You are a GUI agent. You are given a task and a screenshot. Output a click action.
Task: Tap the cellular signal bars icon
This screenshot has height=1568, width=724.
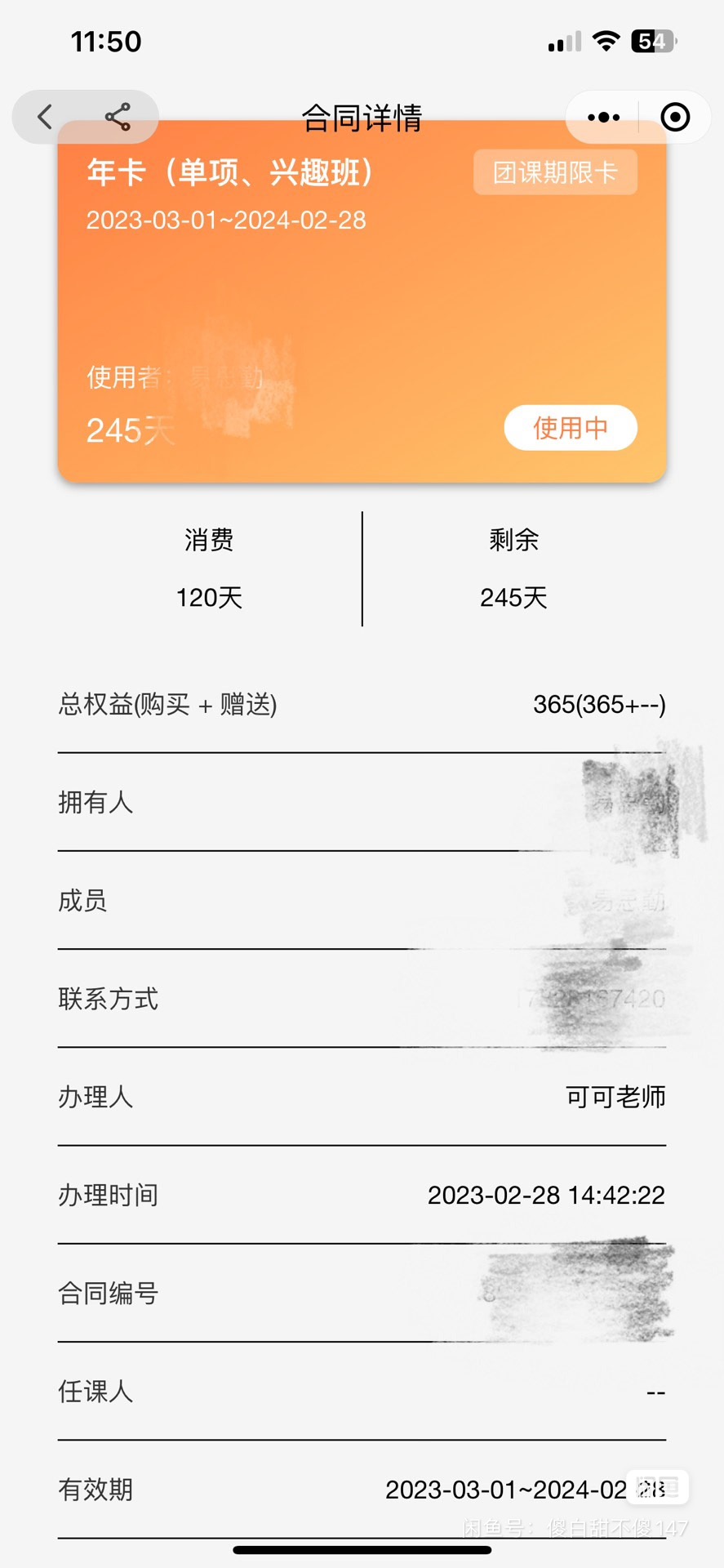(x=562, y=41)
